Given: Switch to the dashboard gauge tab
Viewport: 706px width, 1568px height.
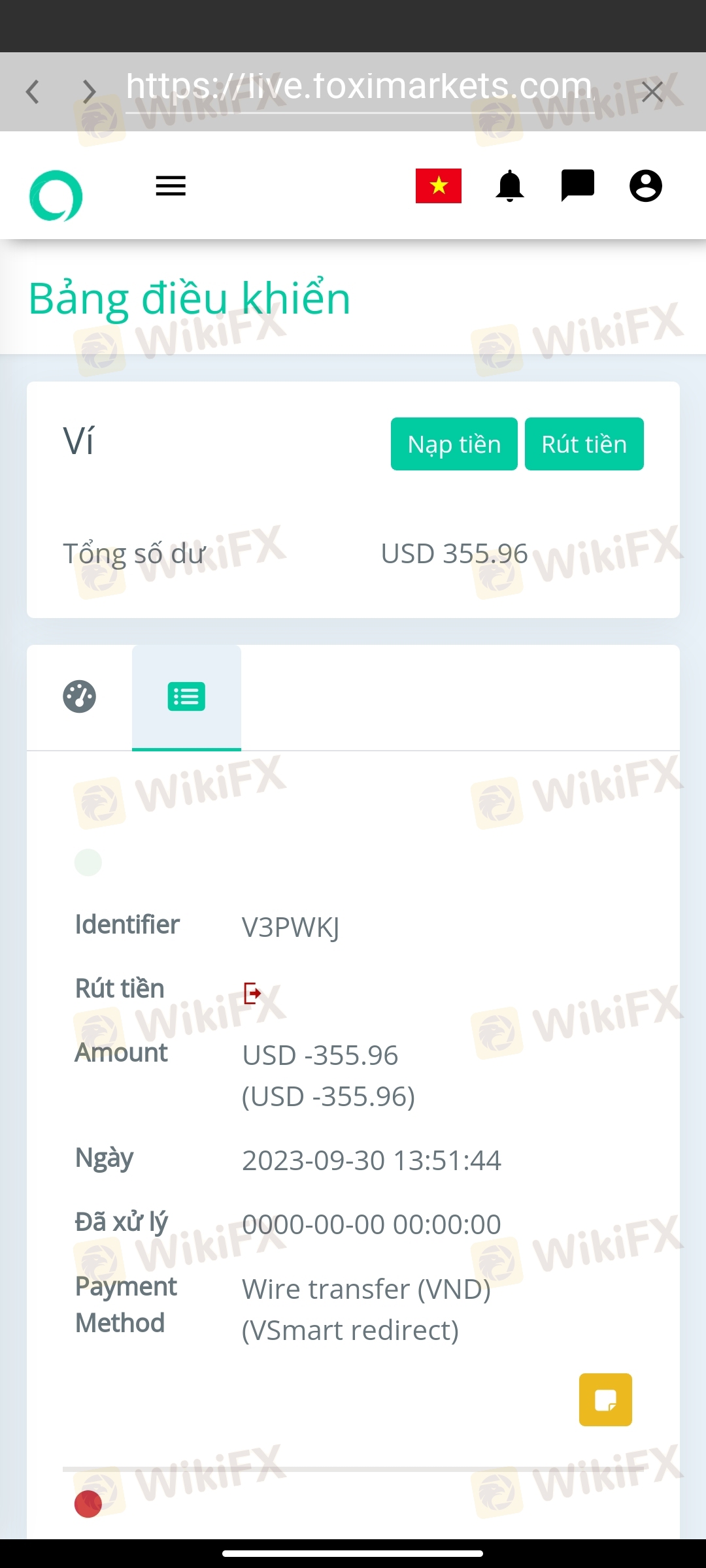Looking at the screenshot, I should tap(80, 696).
